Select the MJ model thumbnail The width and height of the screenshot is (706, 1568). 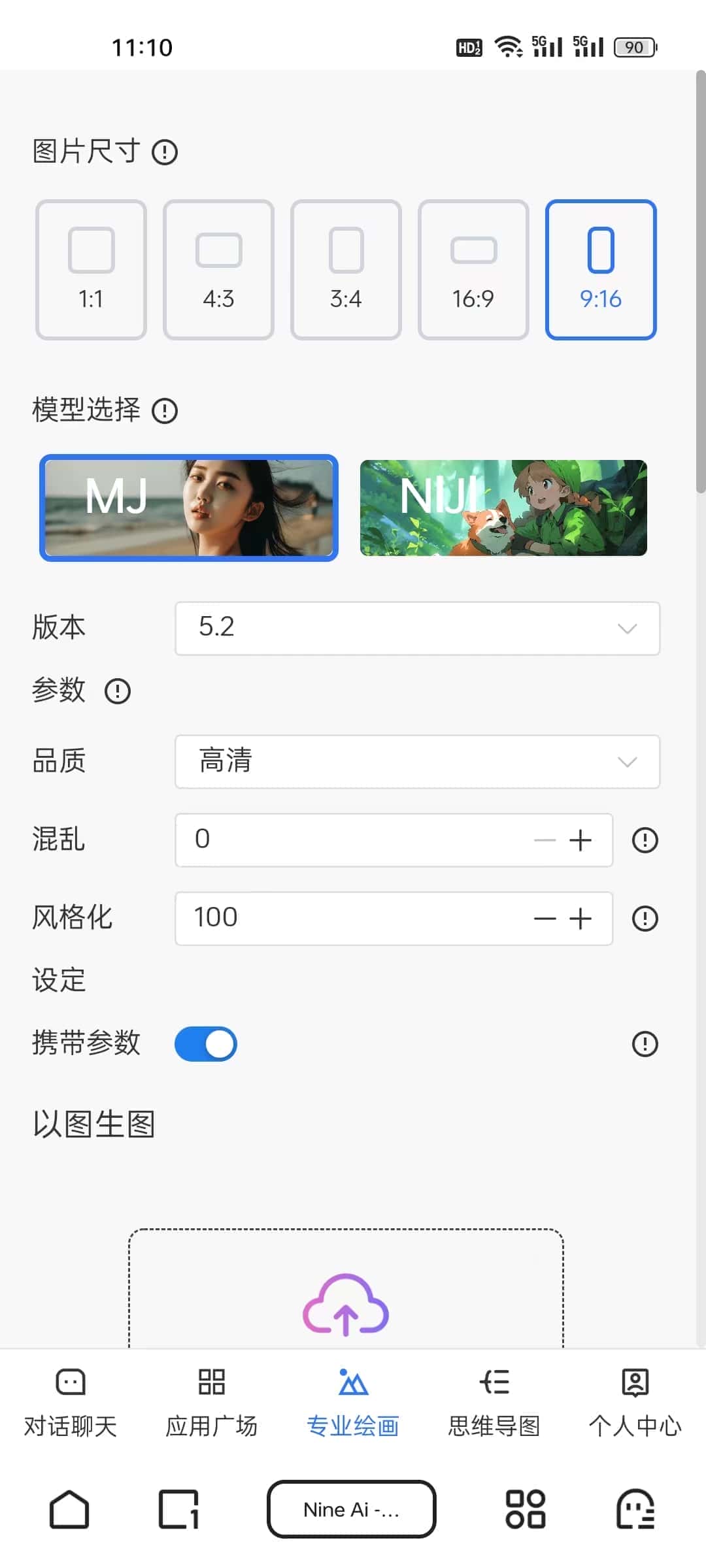click(188, 508)
